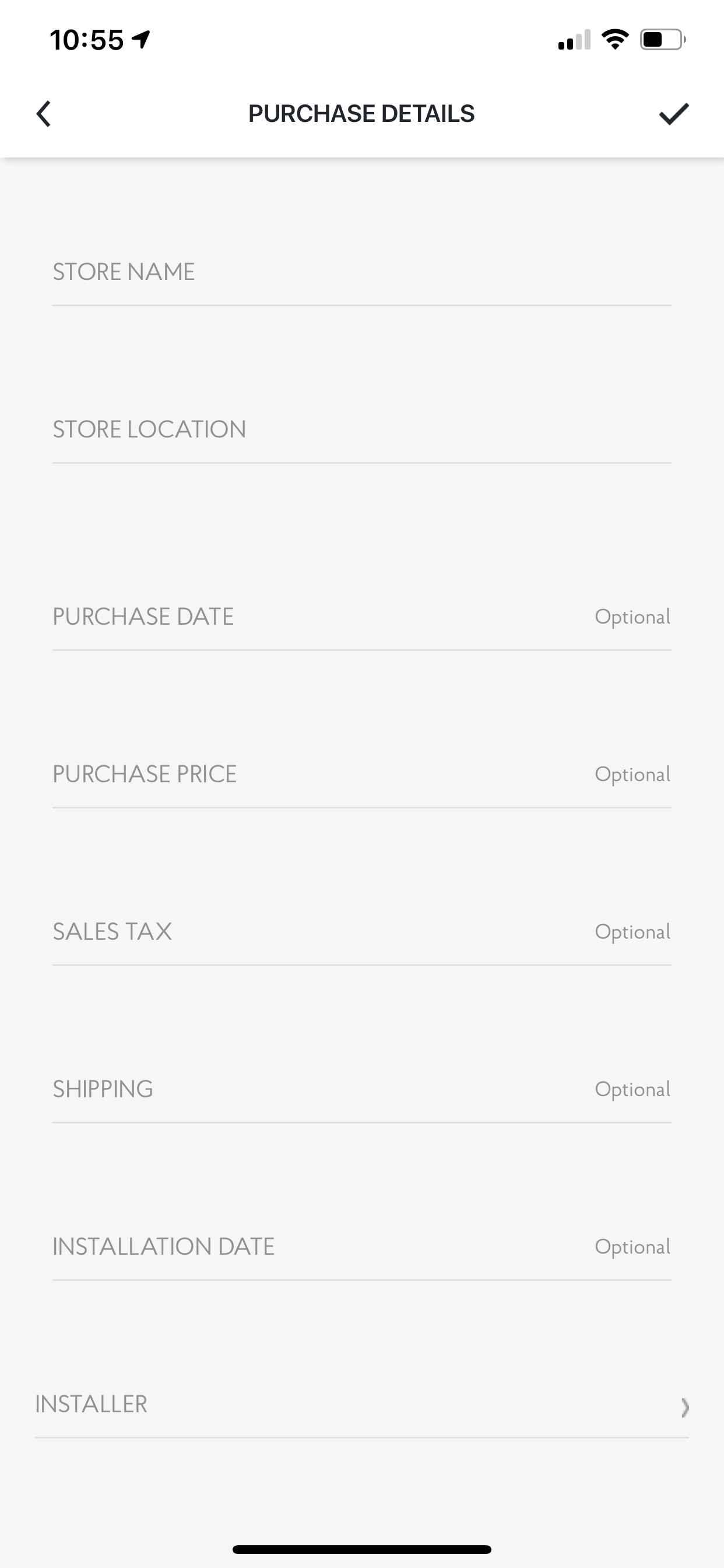Confirm purchase details with the checkmark
The width and height of the screenshot is (724, 1568).
(x=673, y=114)
